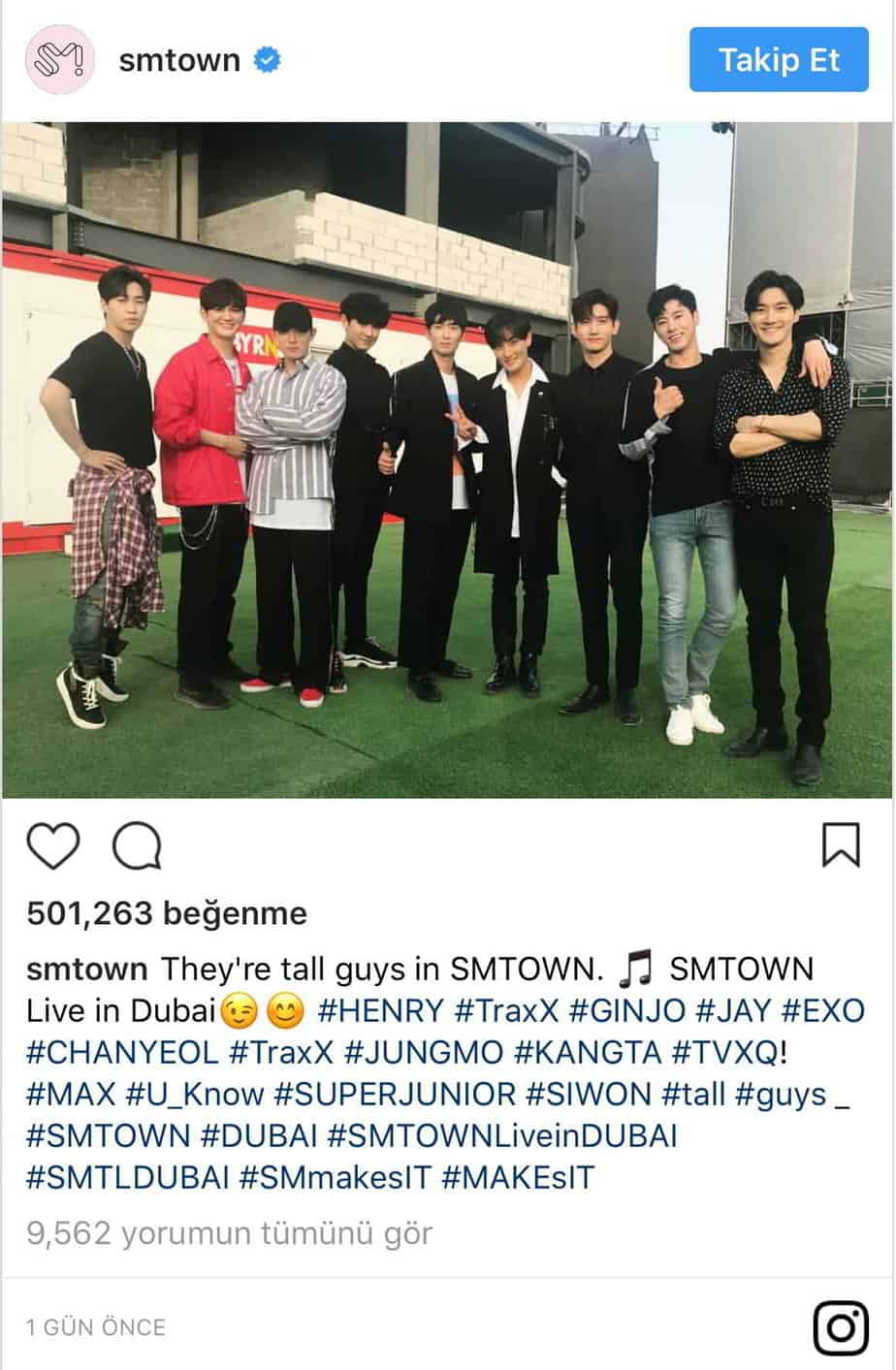Open comments via the speech bubble icon
This screenshot has width=896, height=1370.
[x=137, y=845]
